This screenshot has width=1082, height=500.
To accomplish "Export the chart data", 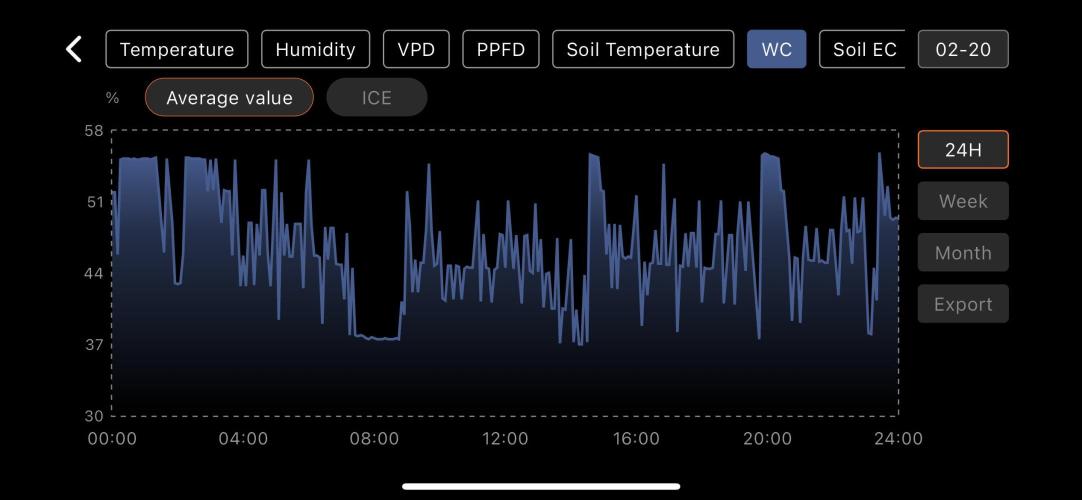I will click(x=963, y=304).
